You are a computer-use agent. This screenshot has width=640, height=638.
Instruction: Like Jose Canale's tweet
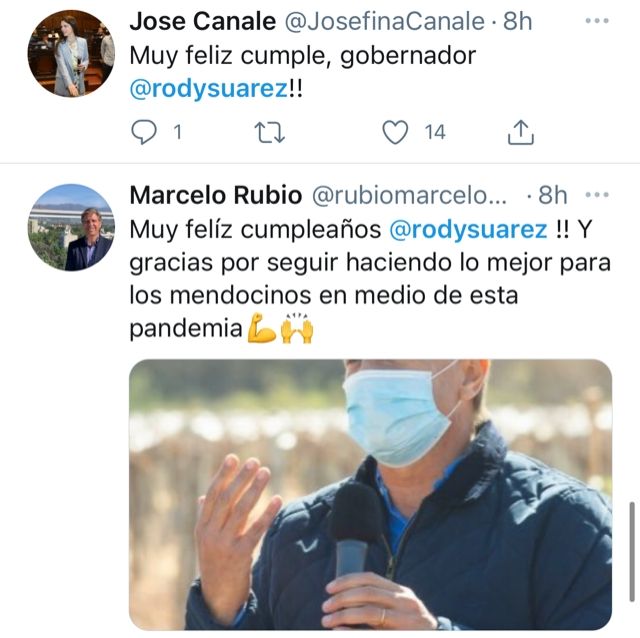[x=397, y=131]
